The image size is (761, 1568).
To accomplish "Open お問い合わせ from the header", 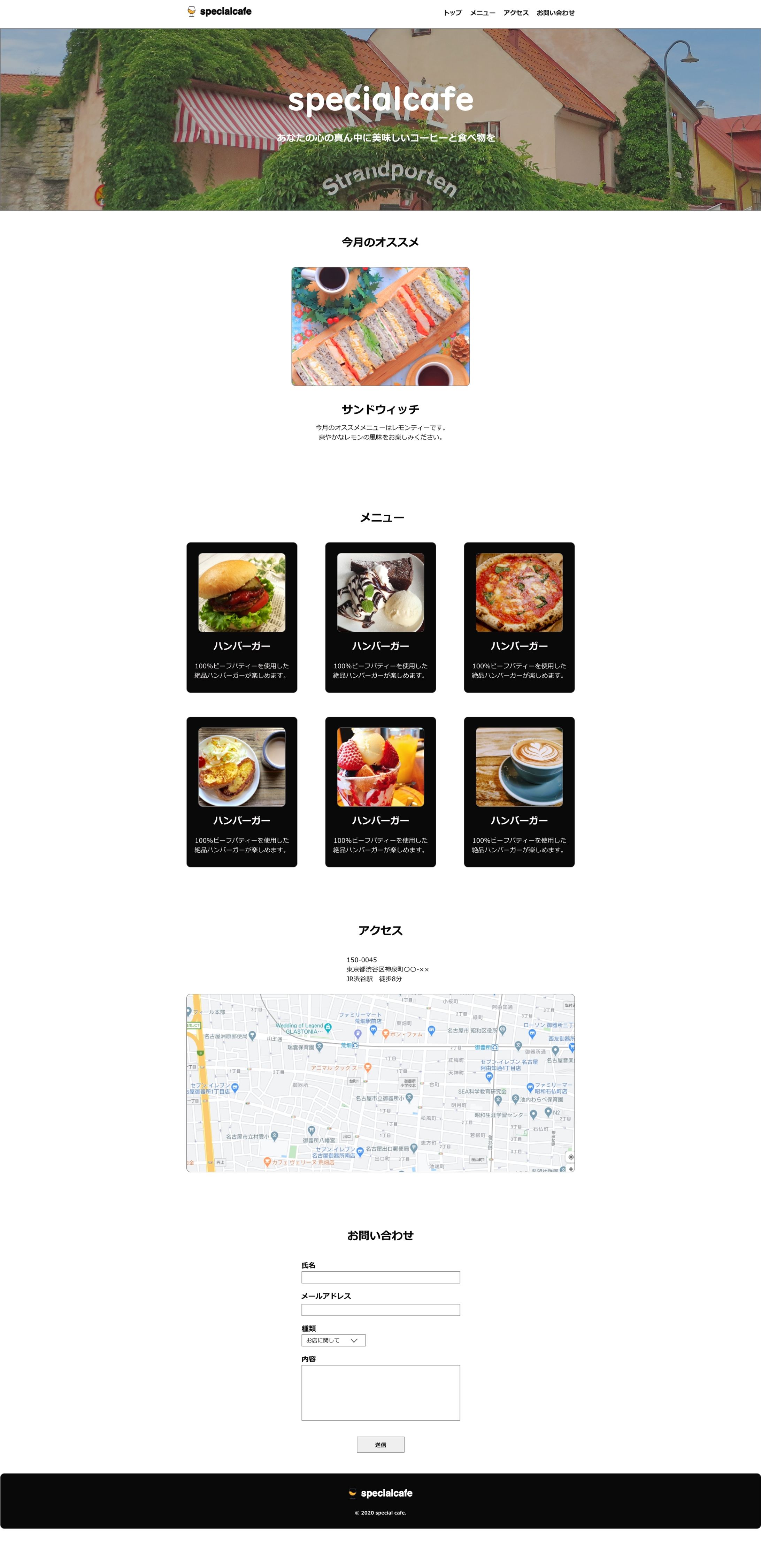I will (555, 13).
